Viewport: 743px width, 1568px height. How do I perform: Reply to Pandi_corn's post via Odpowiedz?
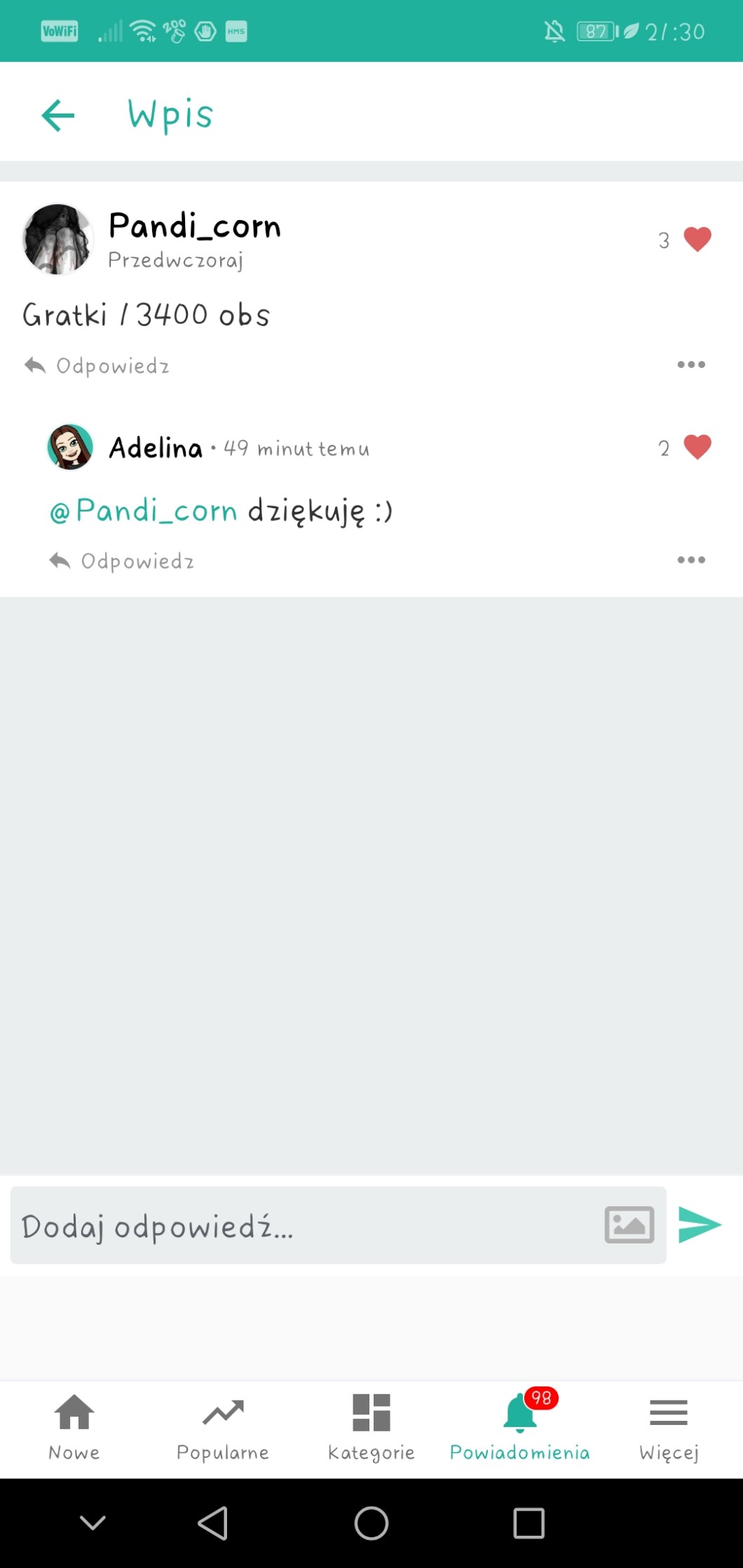[97, 366]
